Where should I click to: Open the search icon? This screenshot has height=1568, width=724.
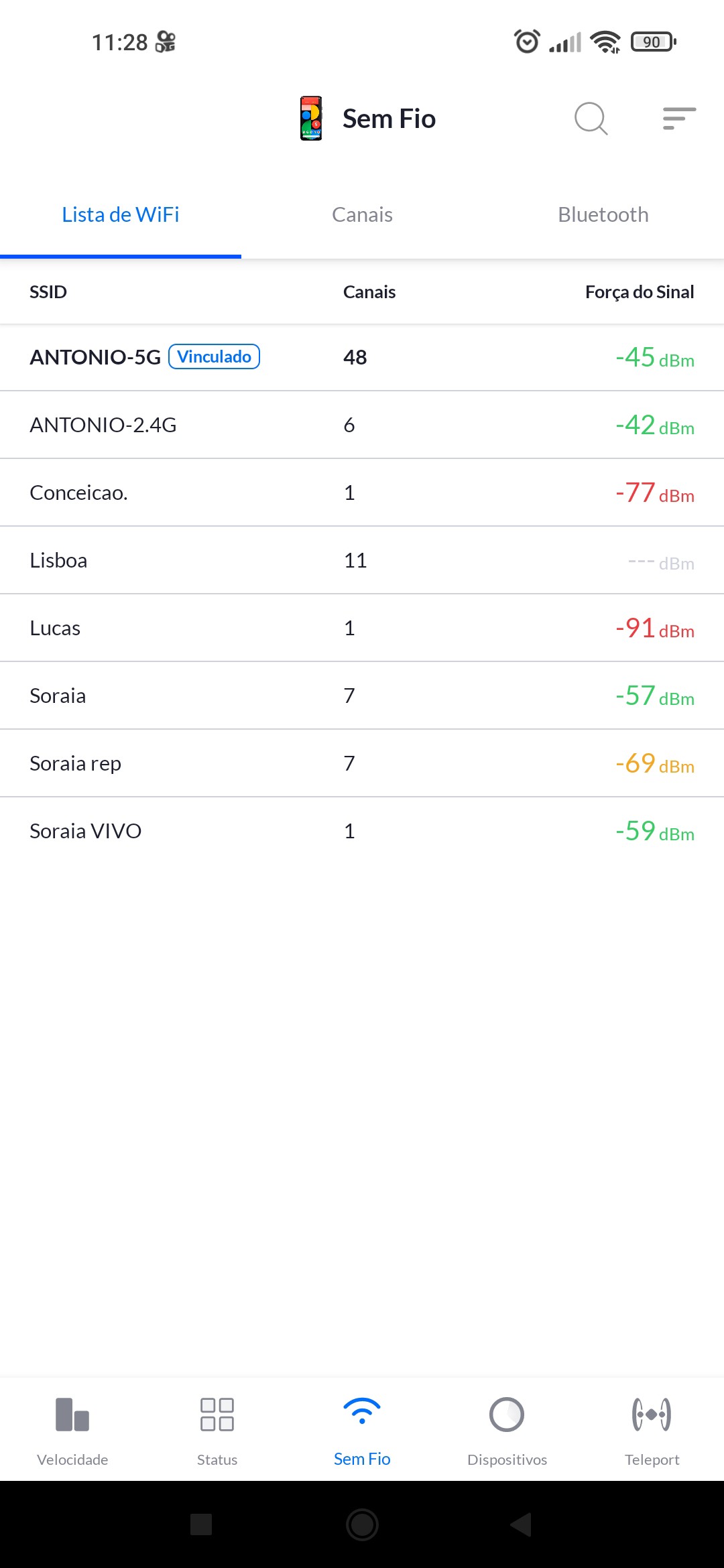591,119
